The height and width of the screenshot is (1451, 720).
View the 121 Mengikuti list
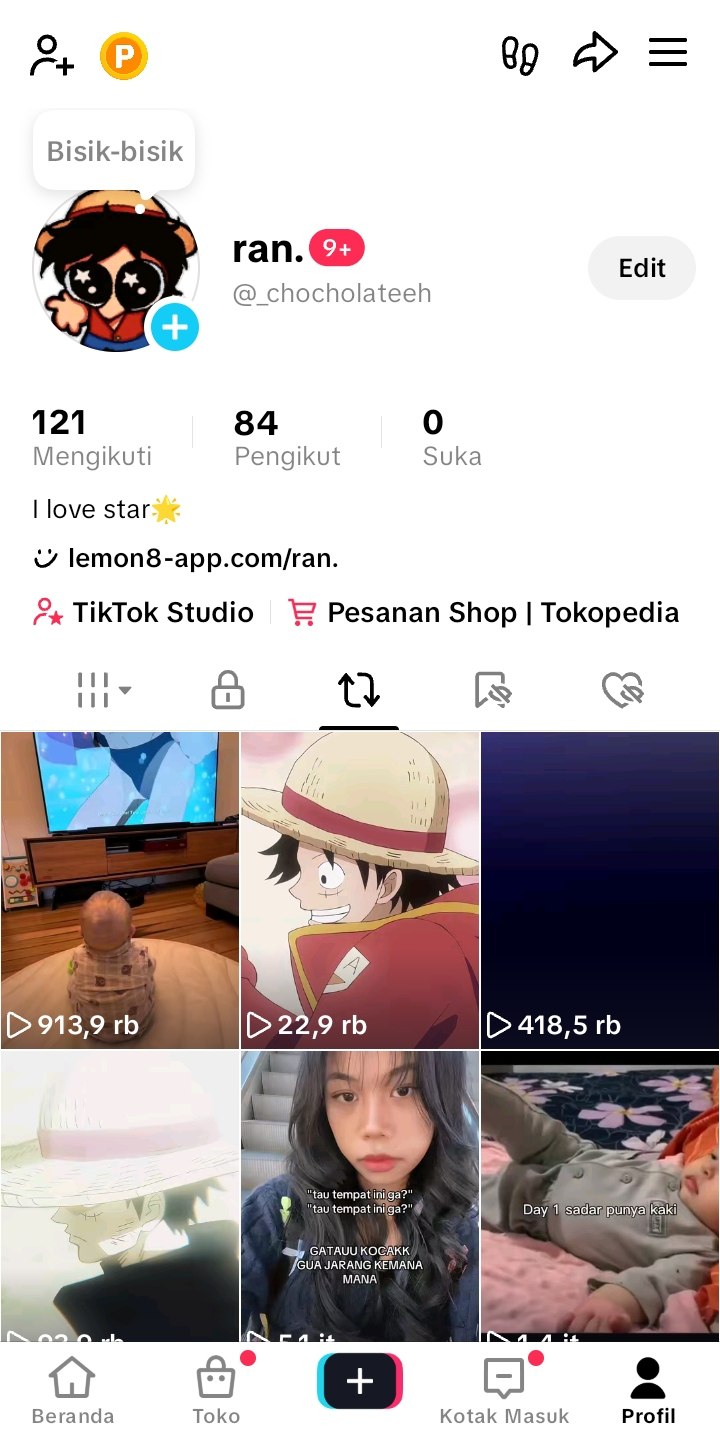pos(92,438)
